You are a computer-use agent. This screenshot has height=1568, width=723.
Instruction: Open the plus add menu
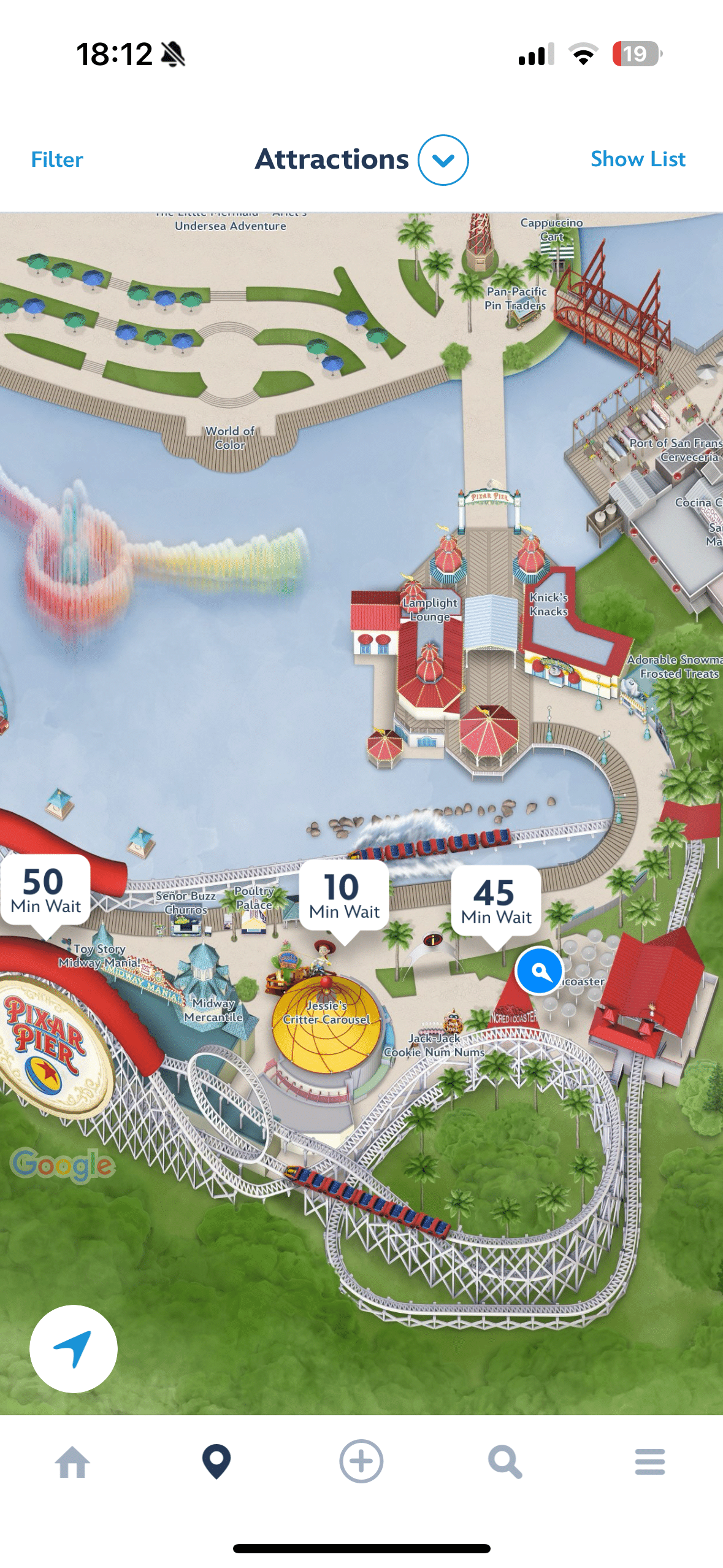click(x=361, y=1461)
